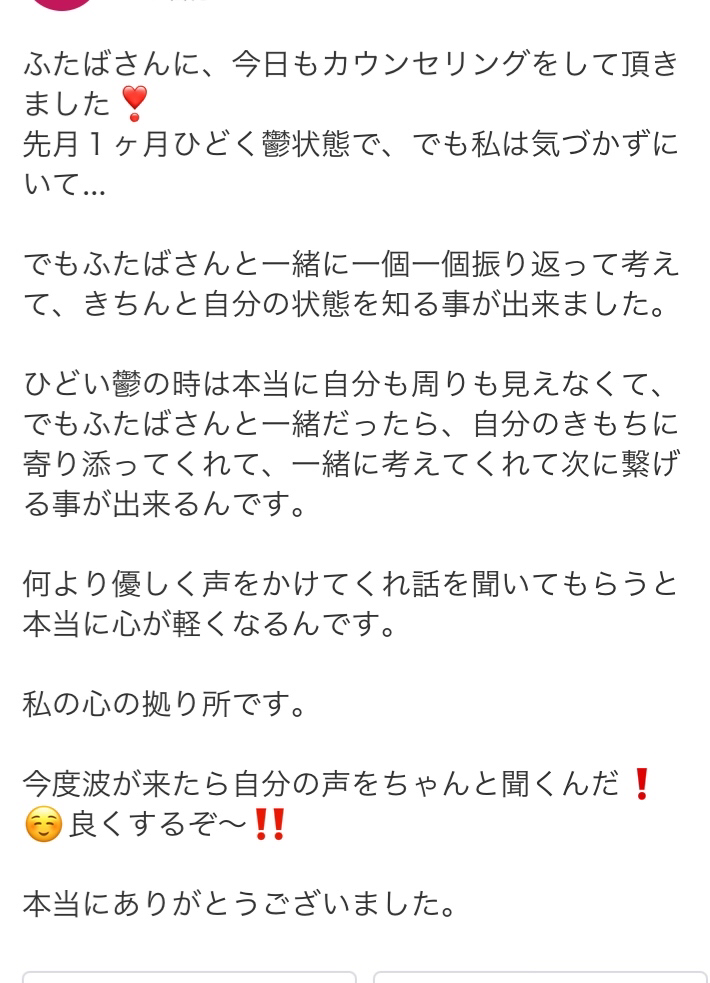Open the reviewer's profile avatar
Image resolution: width=710 pixels, height=983 pixels.
tap(62, 4)
